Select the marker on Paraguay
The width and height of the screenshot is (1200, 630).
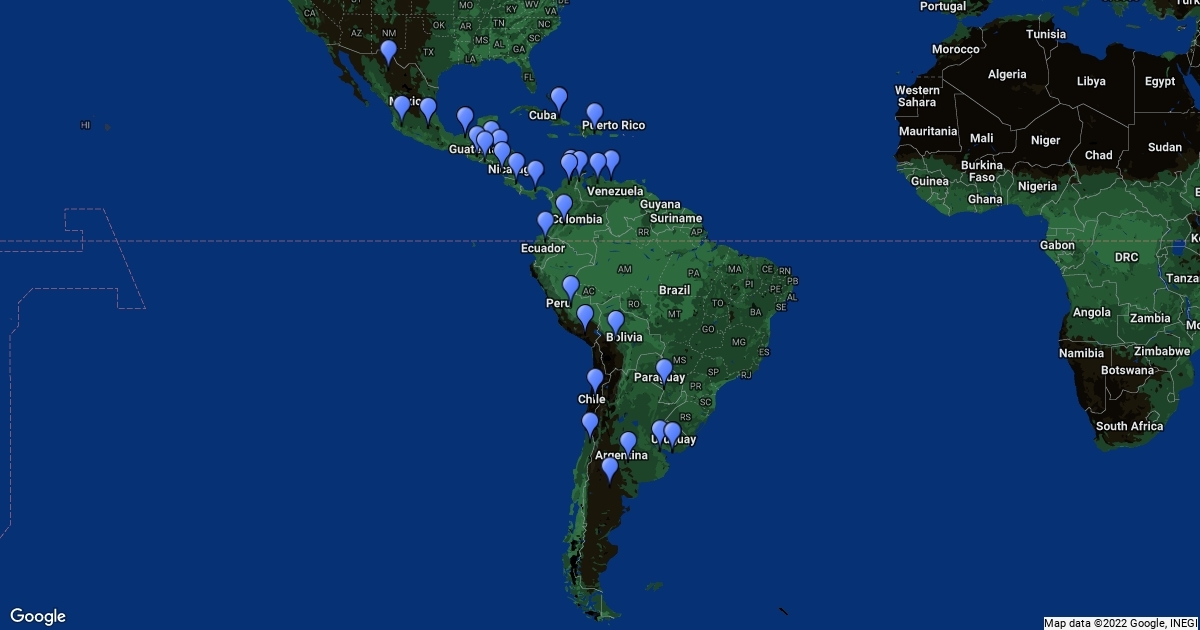click(664, 370)
